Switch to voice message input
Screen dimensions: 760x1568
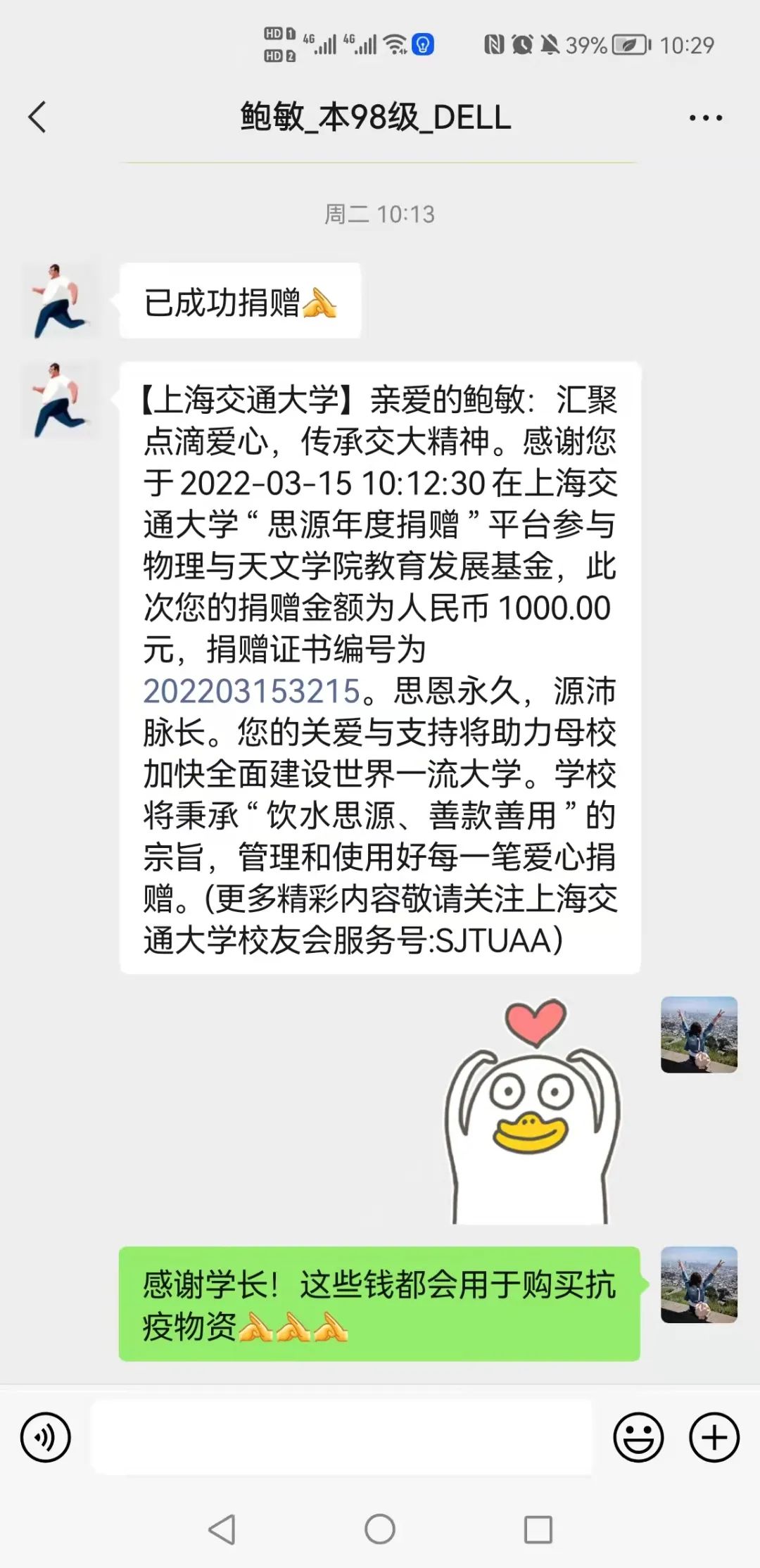(x=46, y=1437)
